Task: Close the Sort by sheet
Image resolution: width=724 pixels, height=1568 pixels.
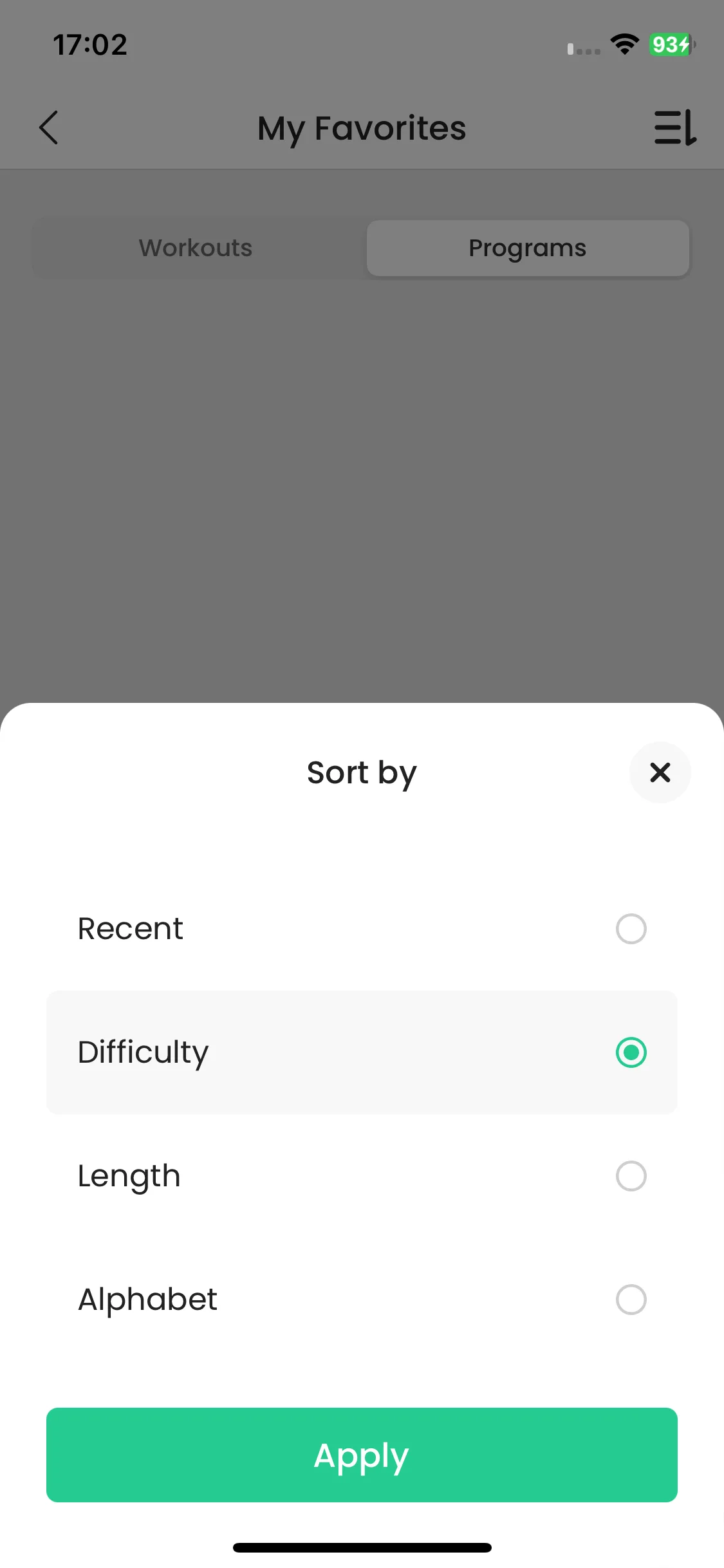Action: click(660, 772)
